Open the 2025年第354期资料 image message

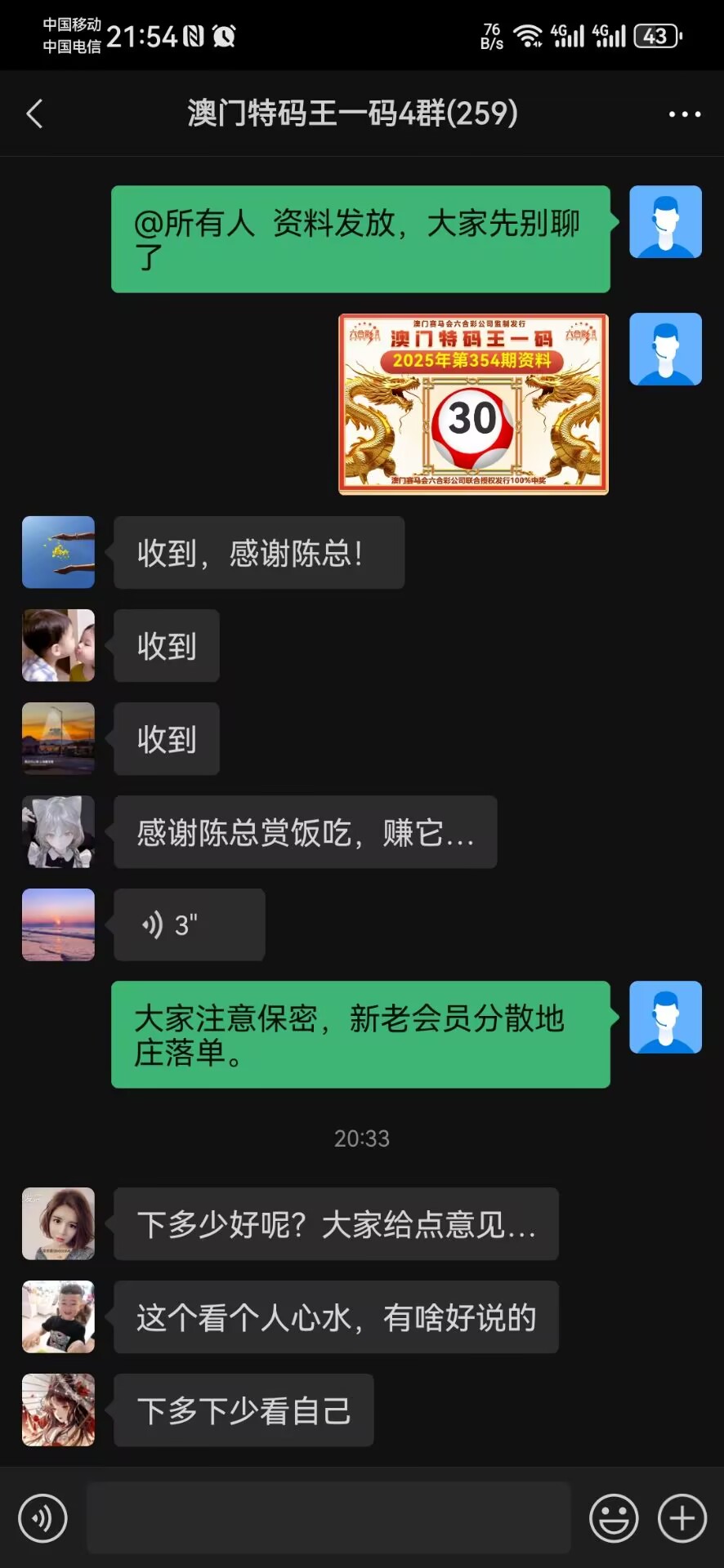(x=473, y=404)
